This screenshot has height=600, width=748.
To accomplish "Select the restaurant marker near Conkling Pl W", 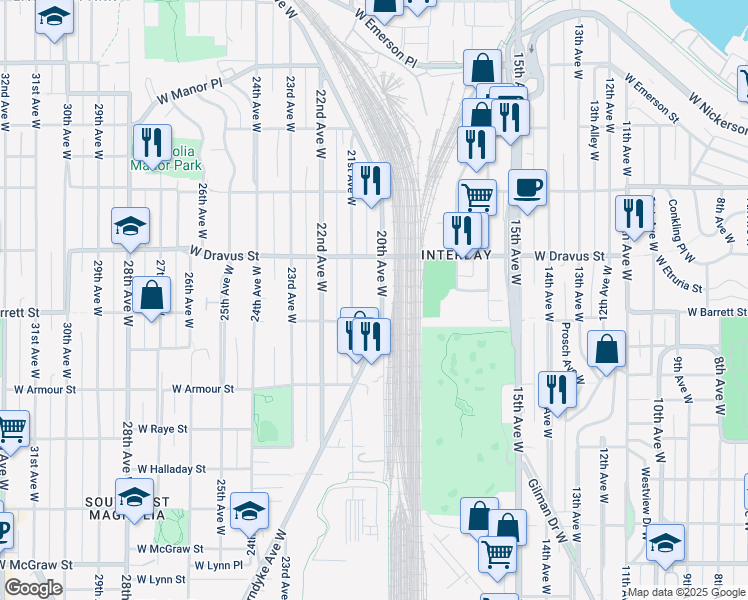I will click(x=634, y=215).
